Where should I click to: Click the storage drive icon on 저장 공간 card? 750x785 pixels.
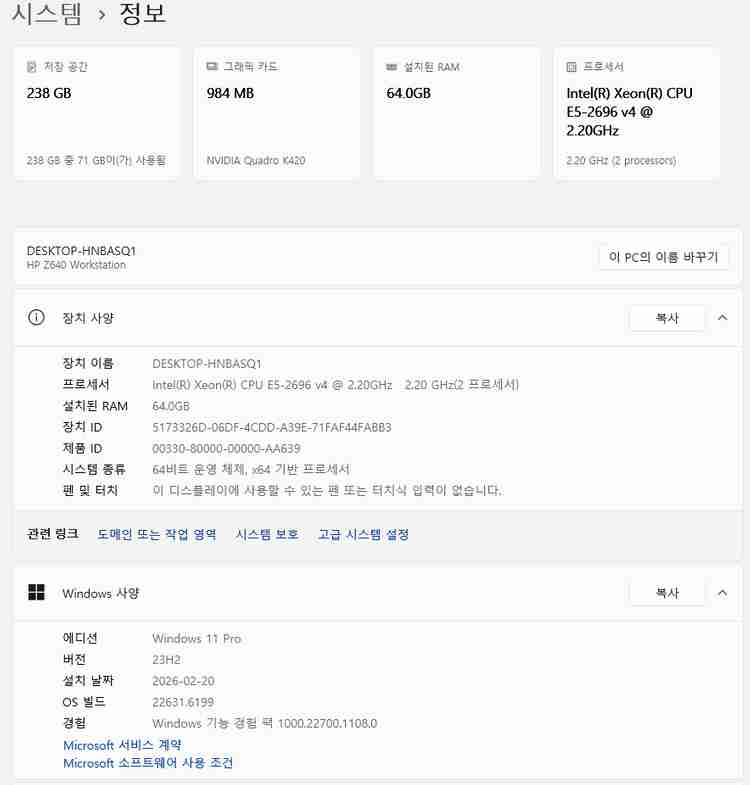[x=33, y=67]
